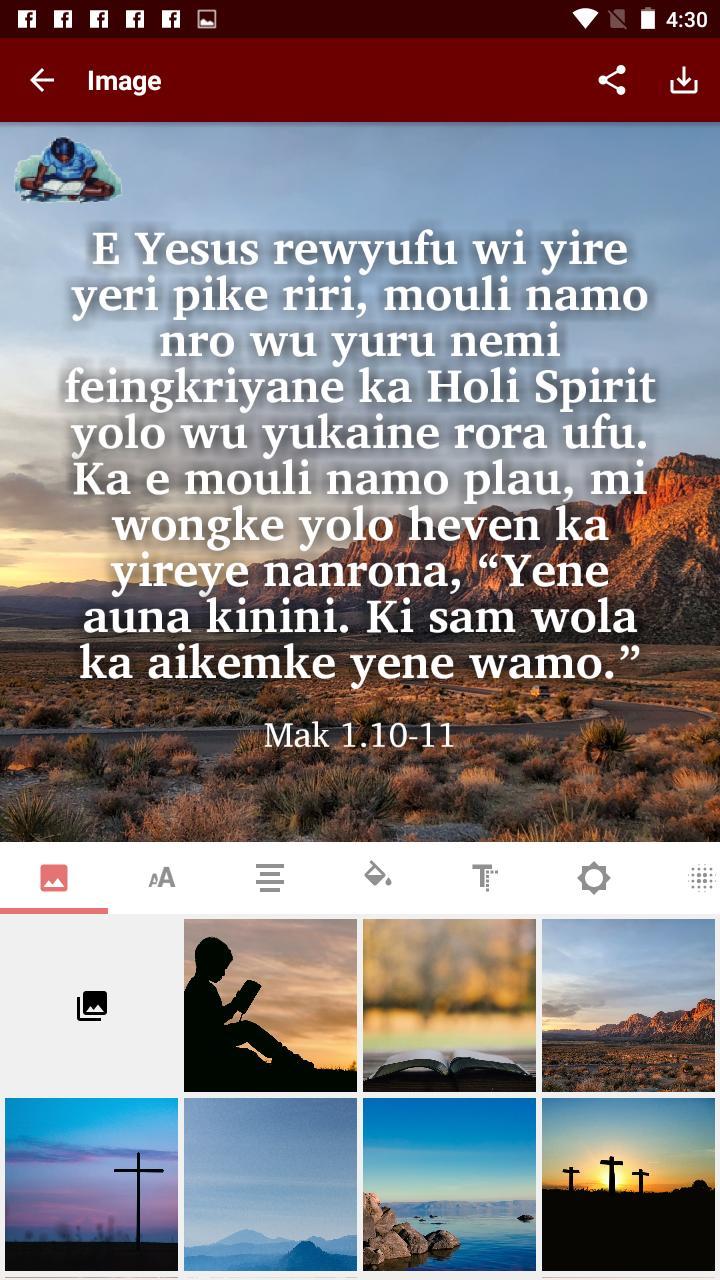The image size is (720, 1280).
Task: Choose the calm sea background image
Action: 449,1184
